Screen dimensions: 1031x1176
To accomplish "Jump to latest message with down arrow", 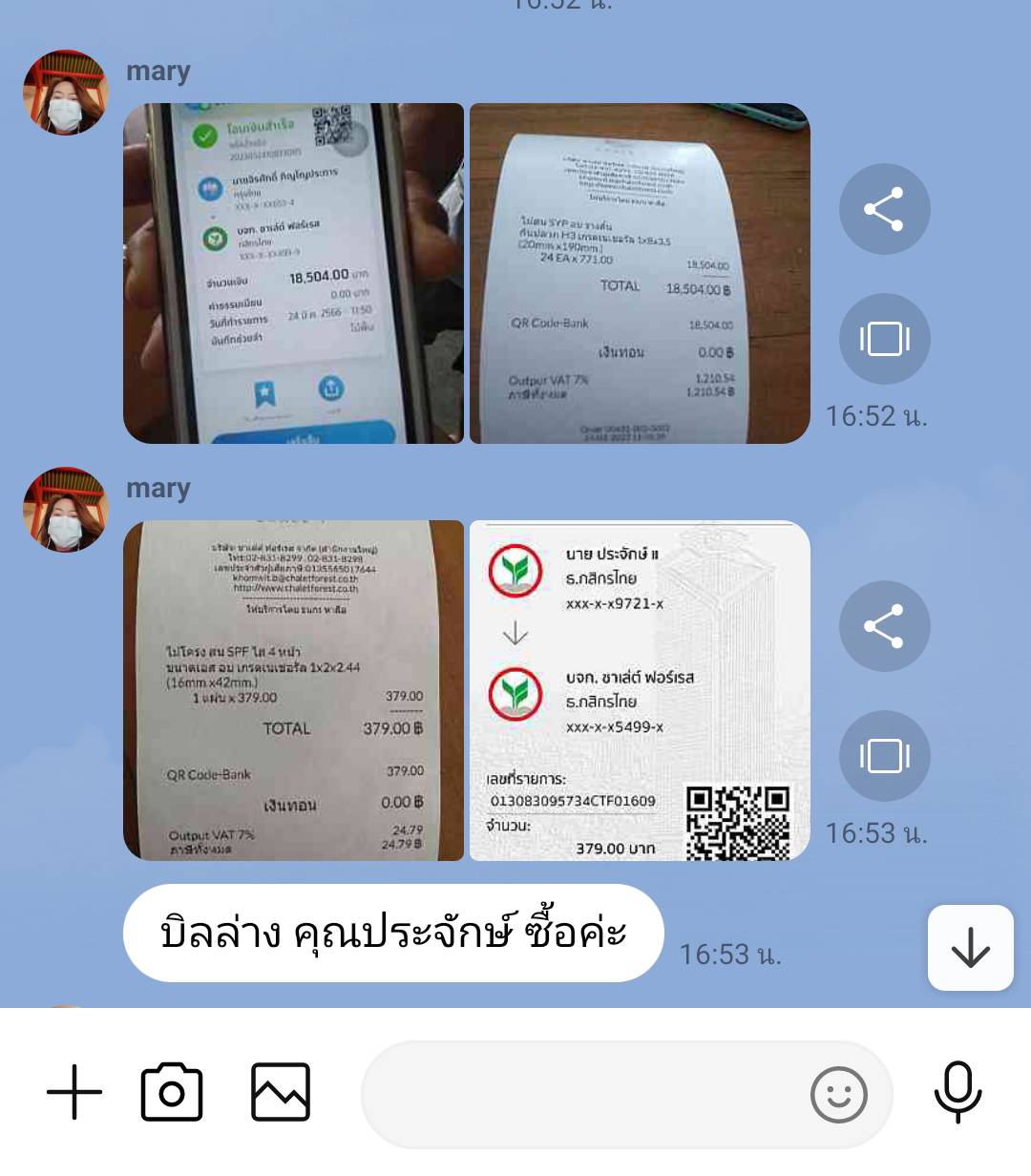I will coord(970,948).
